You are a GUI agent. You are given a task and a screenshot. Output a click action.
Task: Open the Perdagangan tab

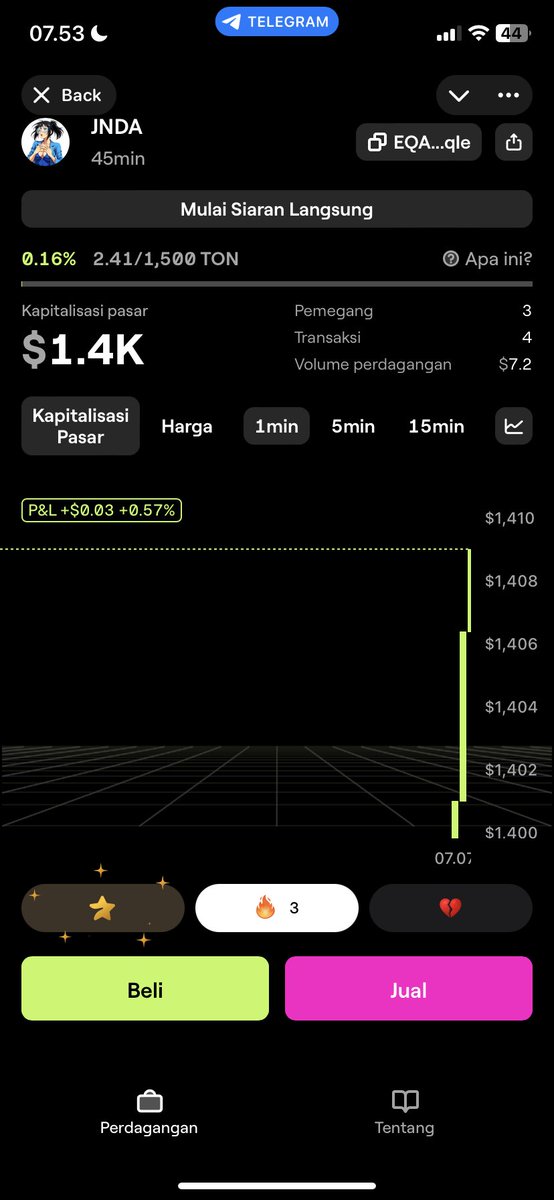(x=149, y=1113)
